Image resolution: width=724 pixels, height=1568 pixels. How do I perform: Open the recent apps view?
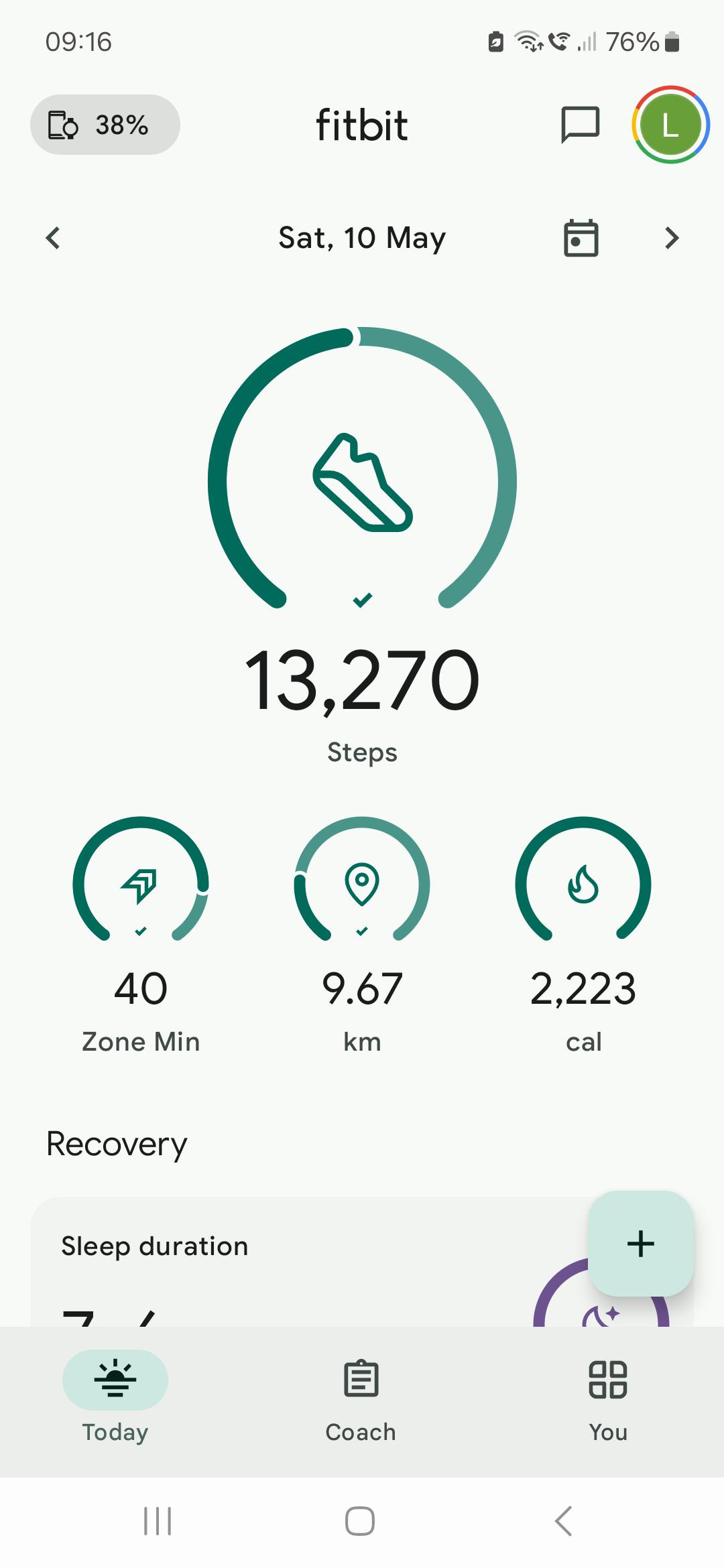click(x=158, y=1521)
